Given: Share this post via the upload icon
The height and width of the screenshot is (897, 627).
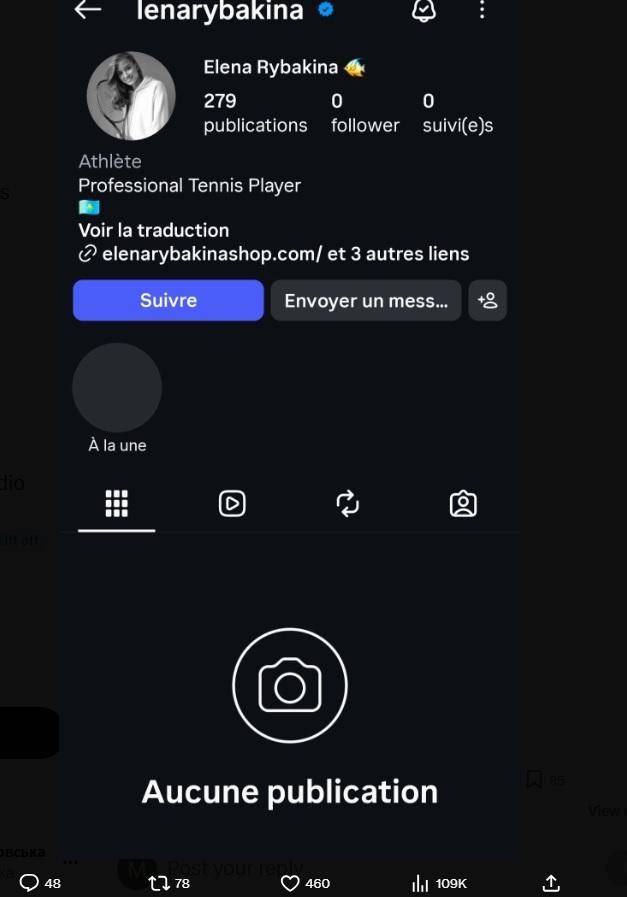Looking at the screenshot, I should click(550, 883).
